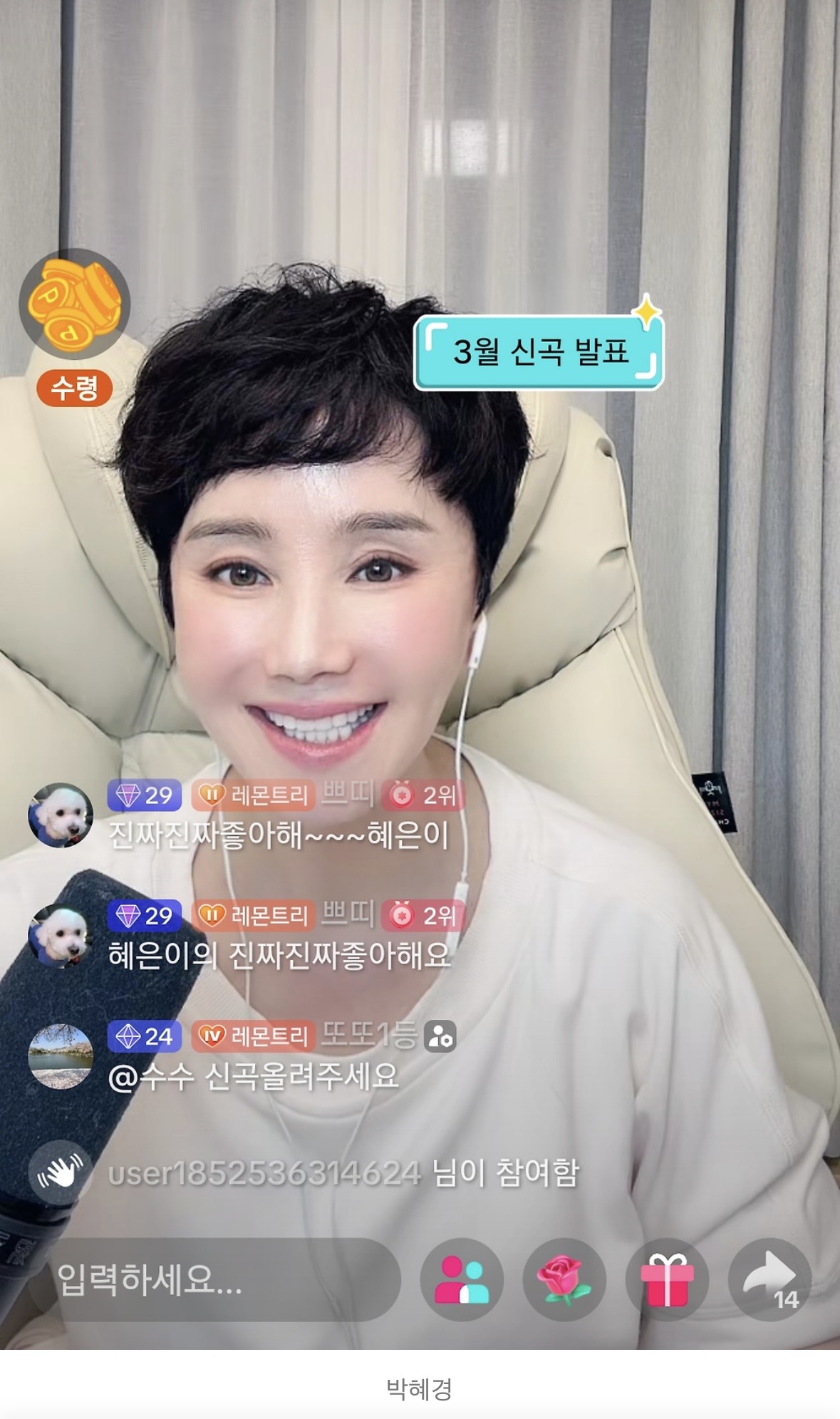Share this live stream
The image size is (840, 1419).
(x=769, y=1279)
